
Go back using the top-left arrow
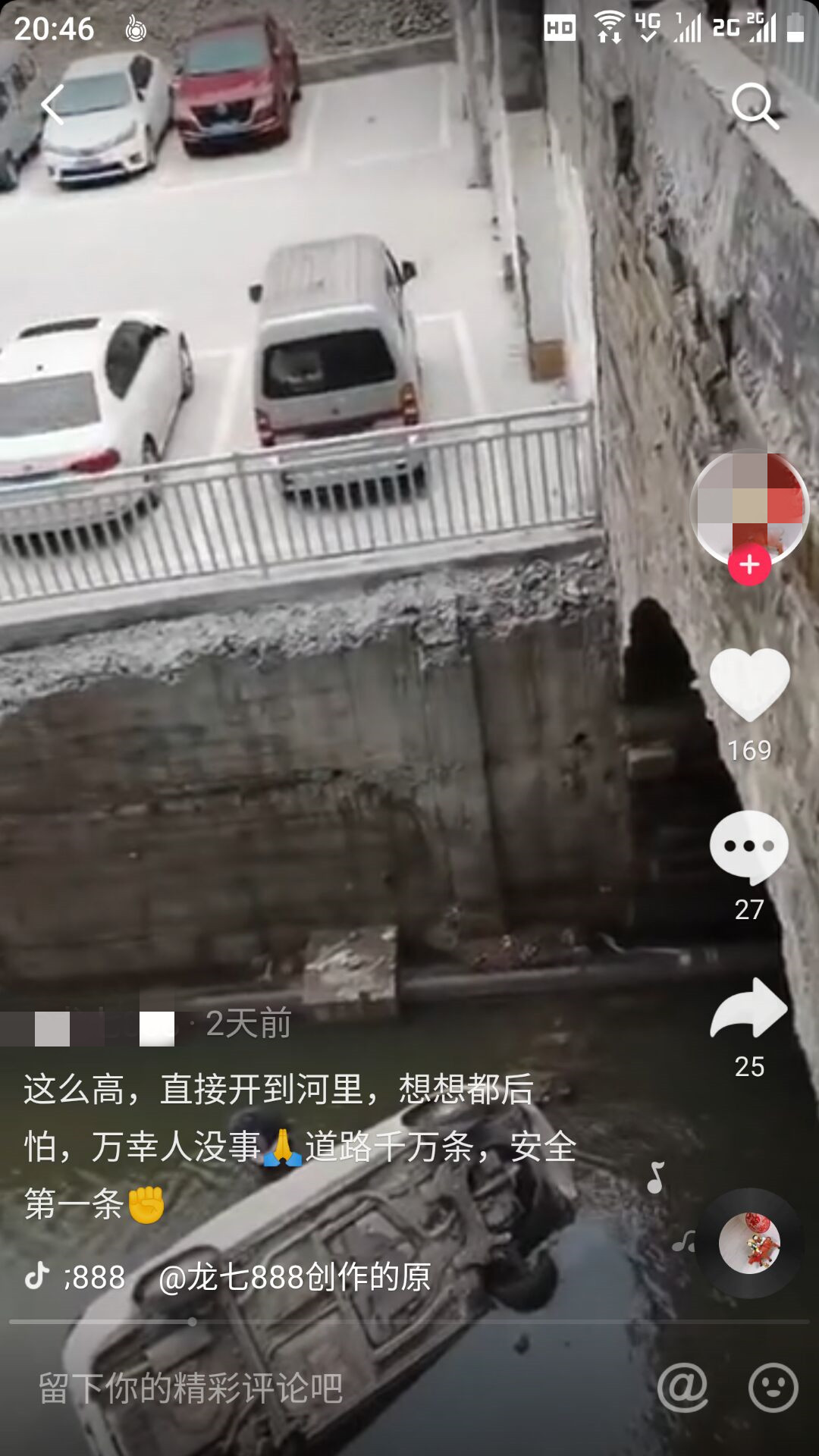53,105
